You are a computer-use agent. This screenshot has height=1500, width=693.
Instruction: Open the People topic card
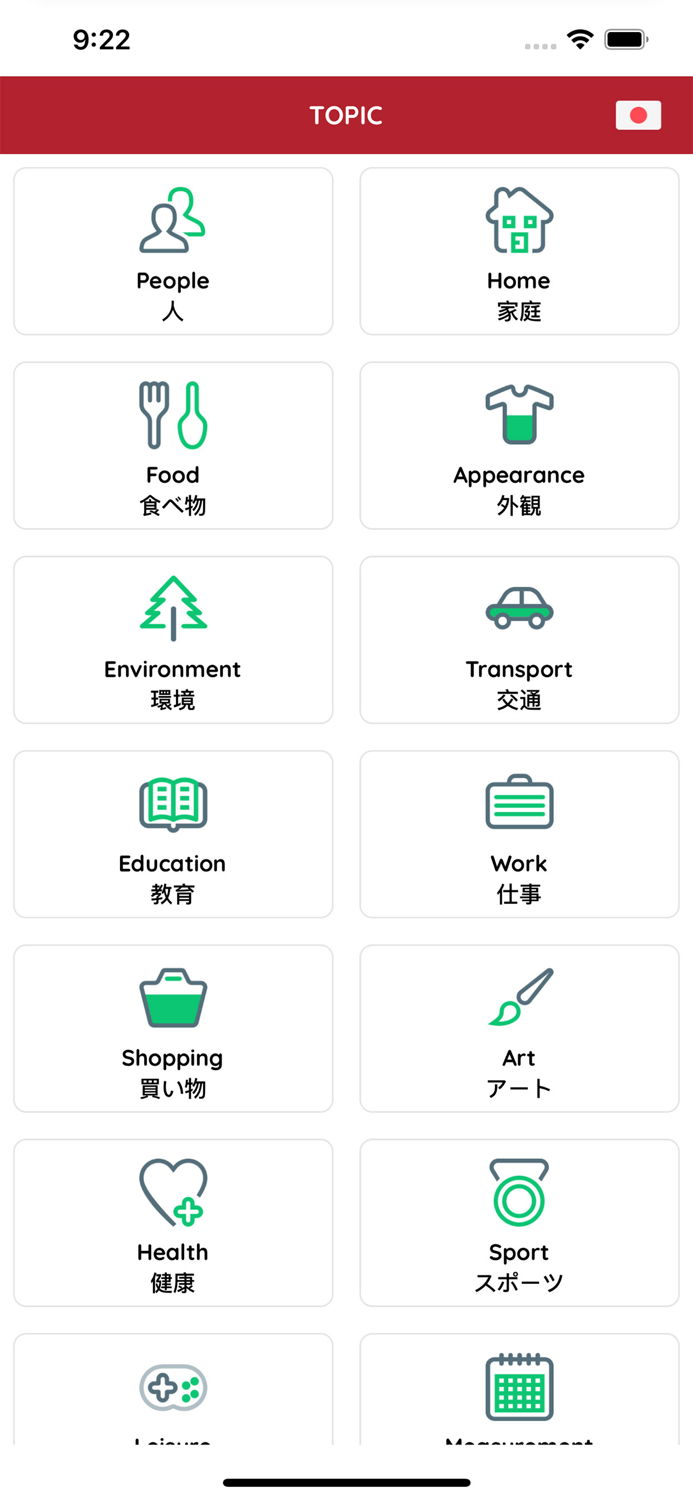[x=173, y=251]
